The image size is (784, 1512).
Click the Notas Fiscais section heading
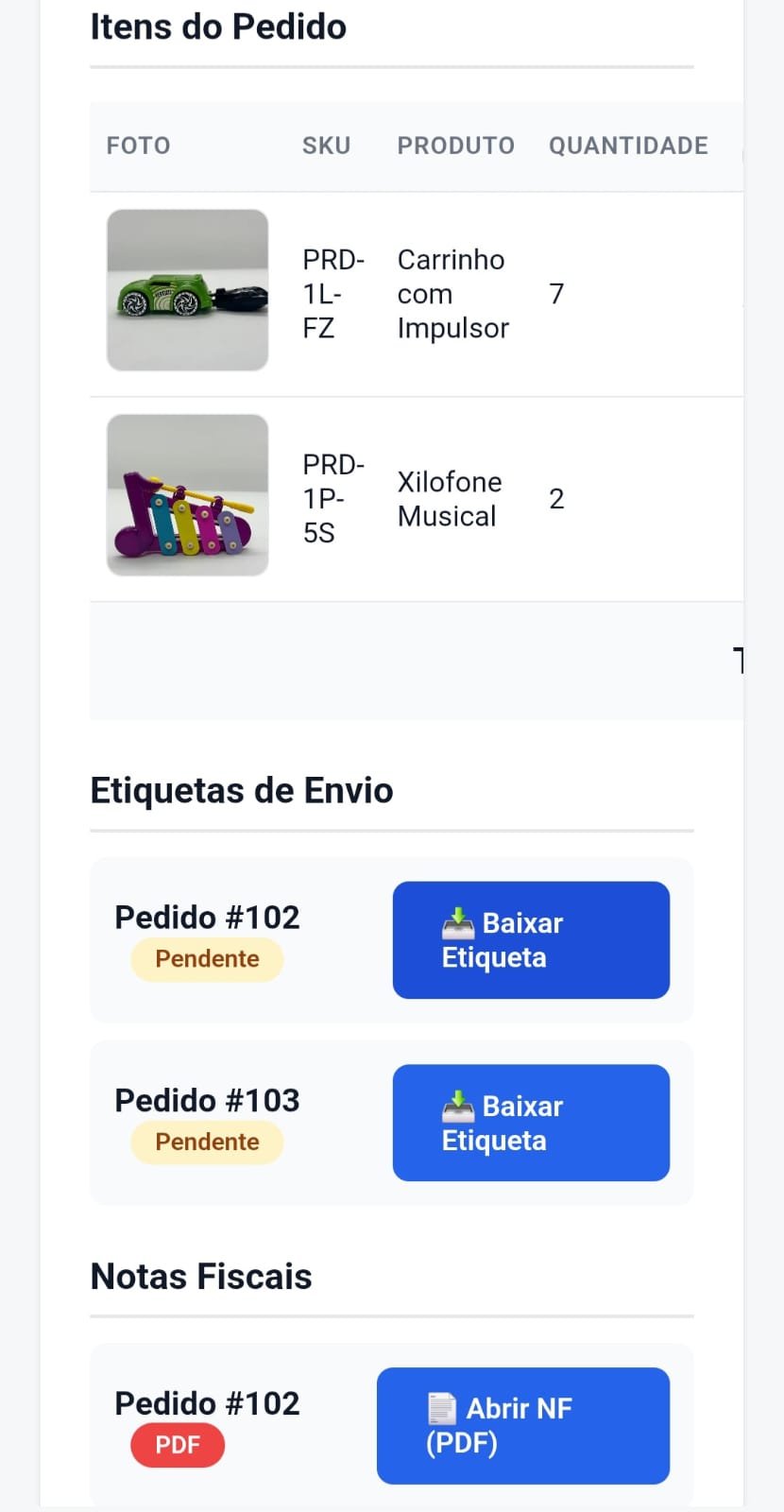tap(200, 1277)
